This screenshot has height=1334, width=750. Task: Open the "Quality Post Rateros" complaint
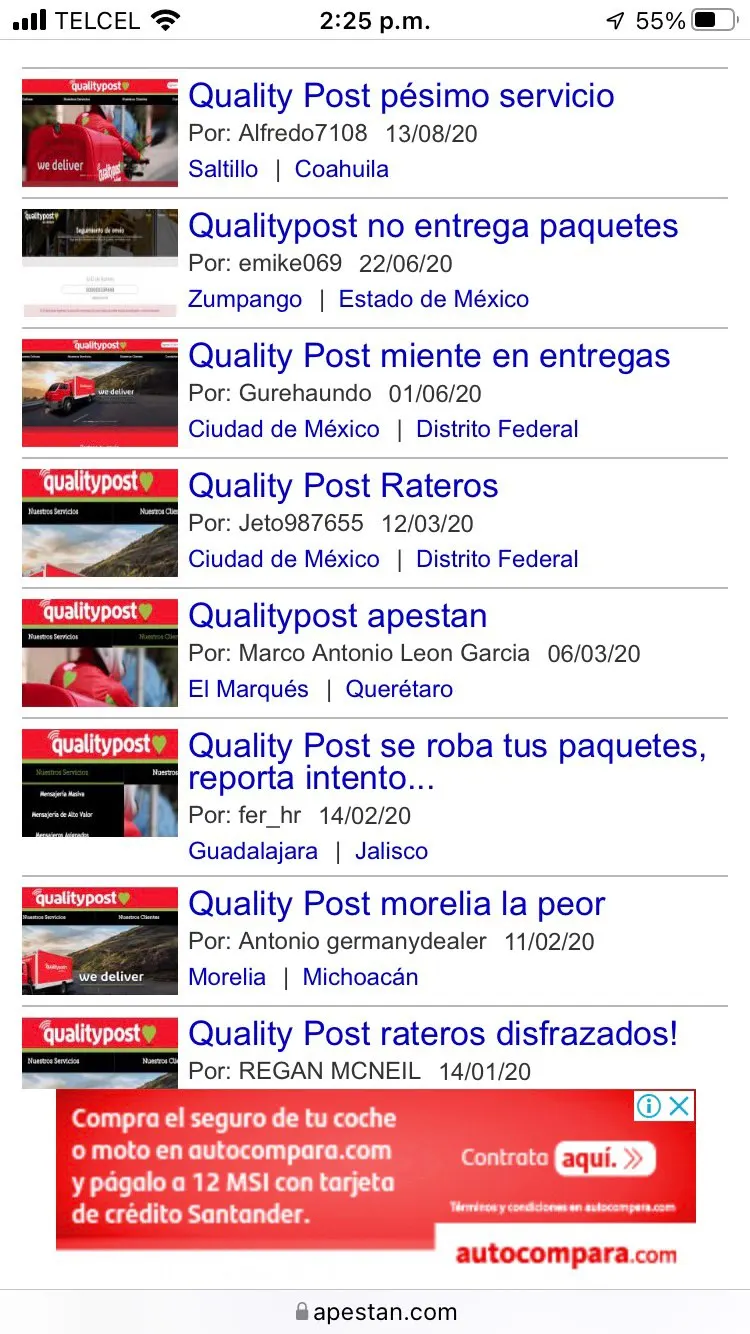click(343, 486)
